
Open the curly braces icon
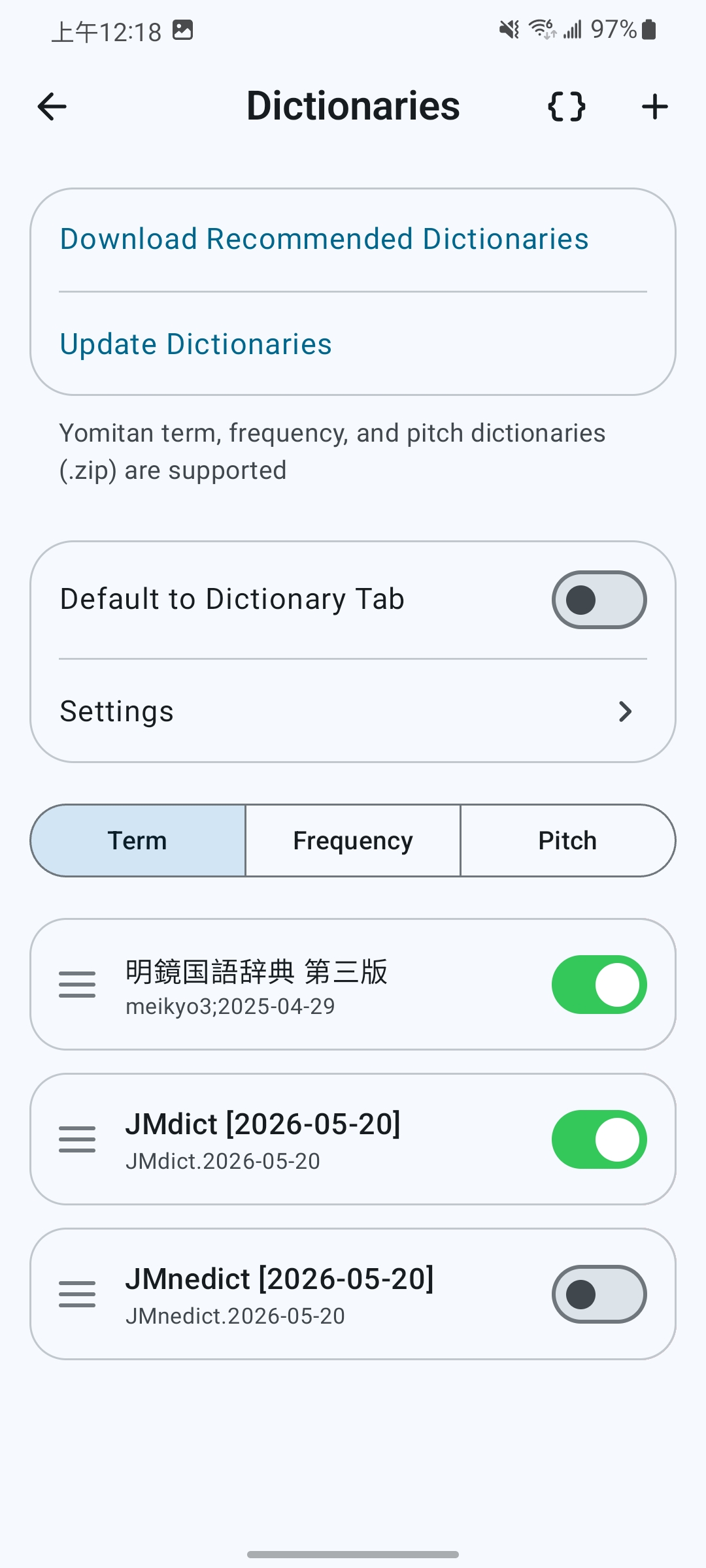pyautogui.click(x=566, y=106)
